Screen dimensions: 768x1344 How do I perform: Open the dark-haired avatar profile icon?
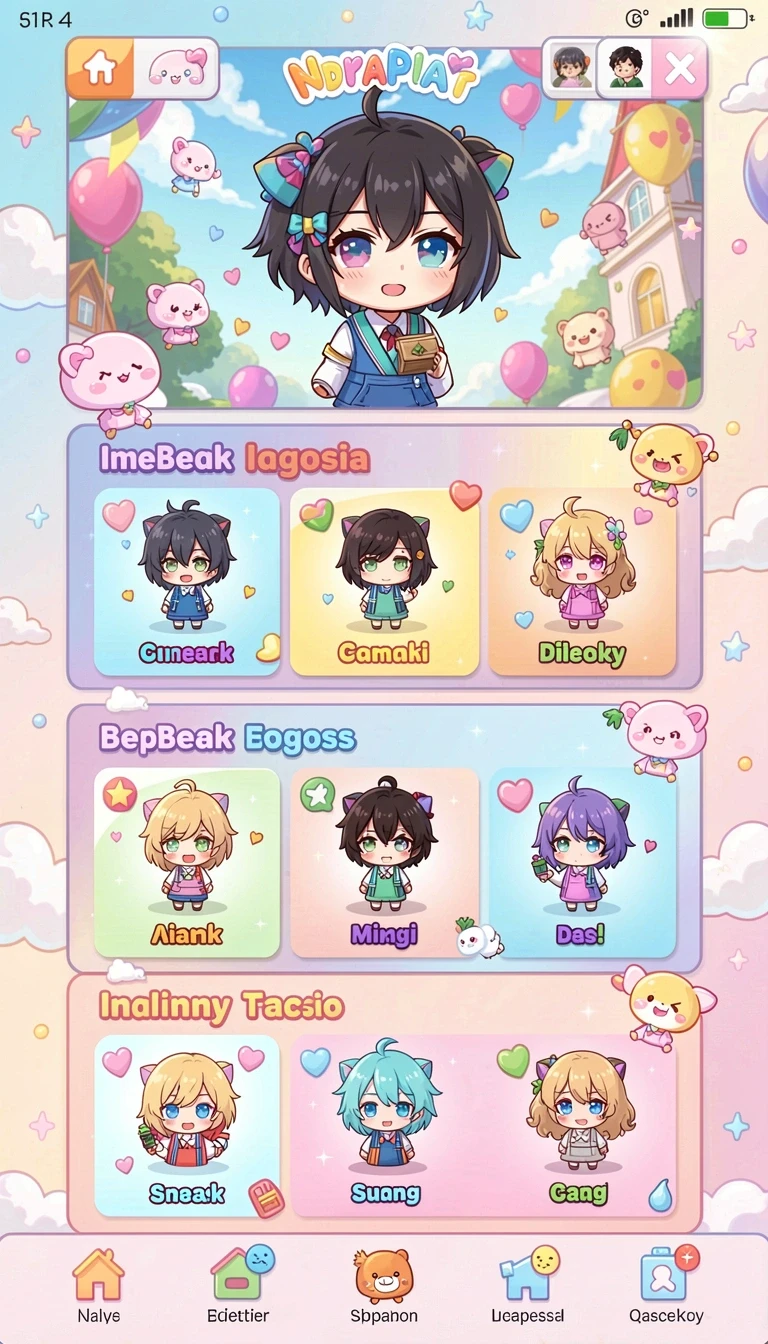(x=625, y=68)
